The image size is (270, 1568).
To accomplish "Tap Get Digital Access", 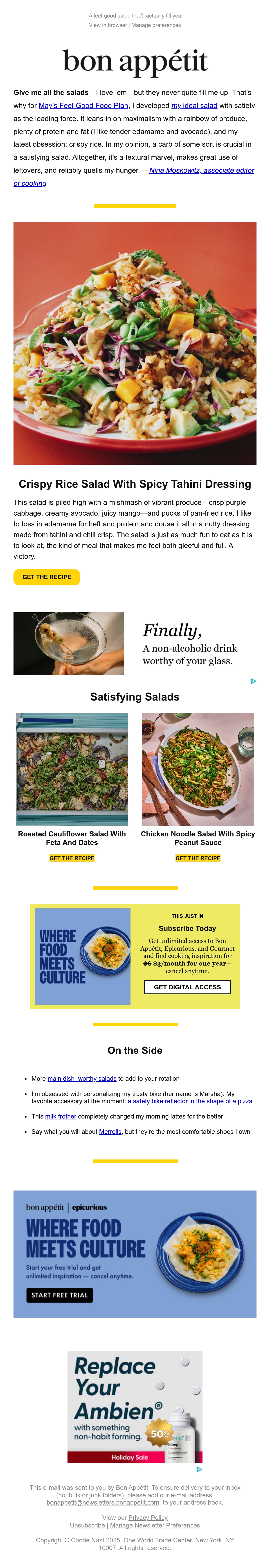I will (x=187, y=987).
